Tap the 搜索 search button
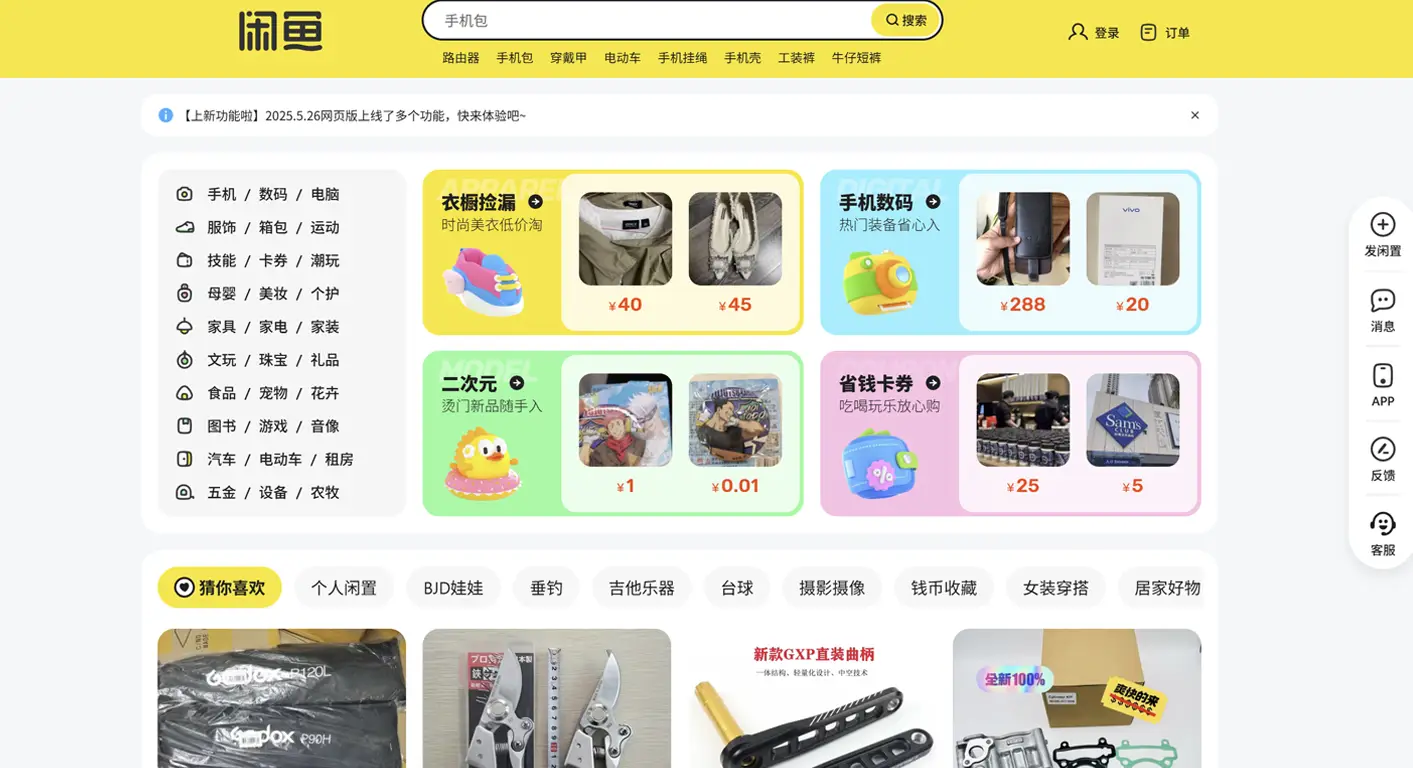The width and height of the screenshot is (1413, 768). tap(906, 20)
